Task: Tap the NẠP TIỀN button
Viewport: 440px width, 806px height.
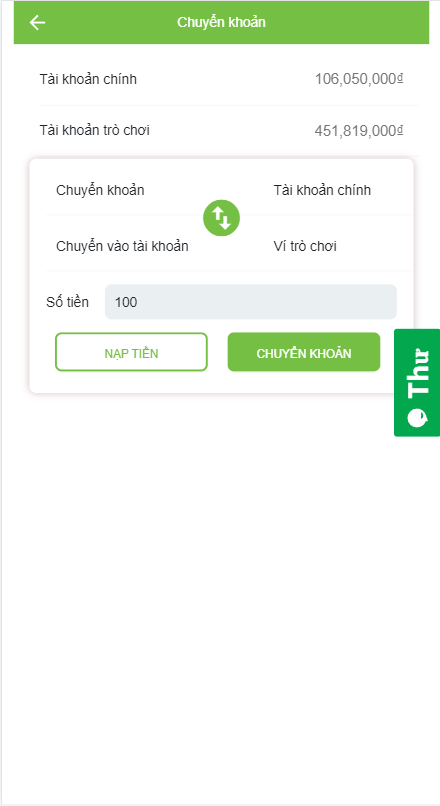Action: 131,352
